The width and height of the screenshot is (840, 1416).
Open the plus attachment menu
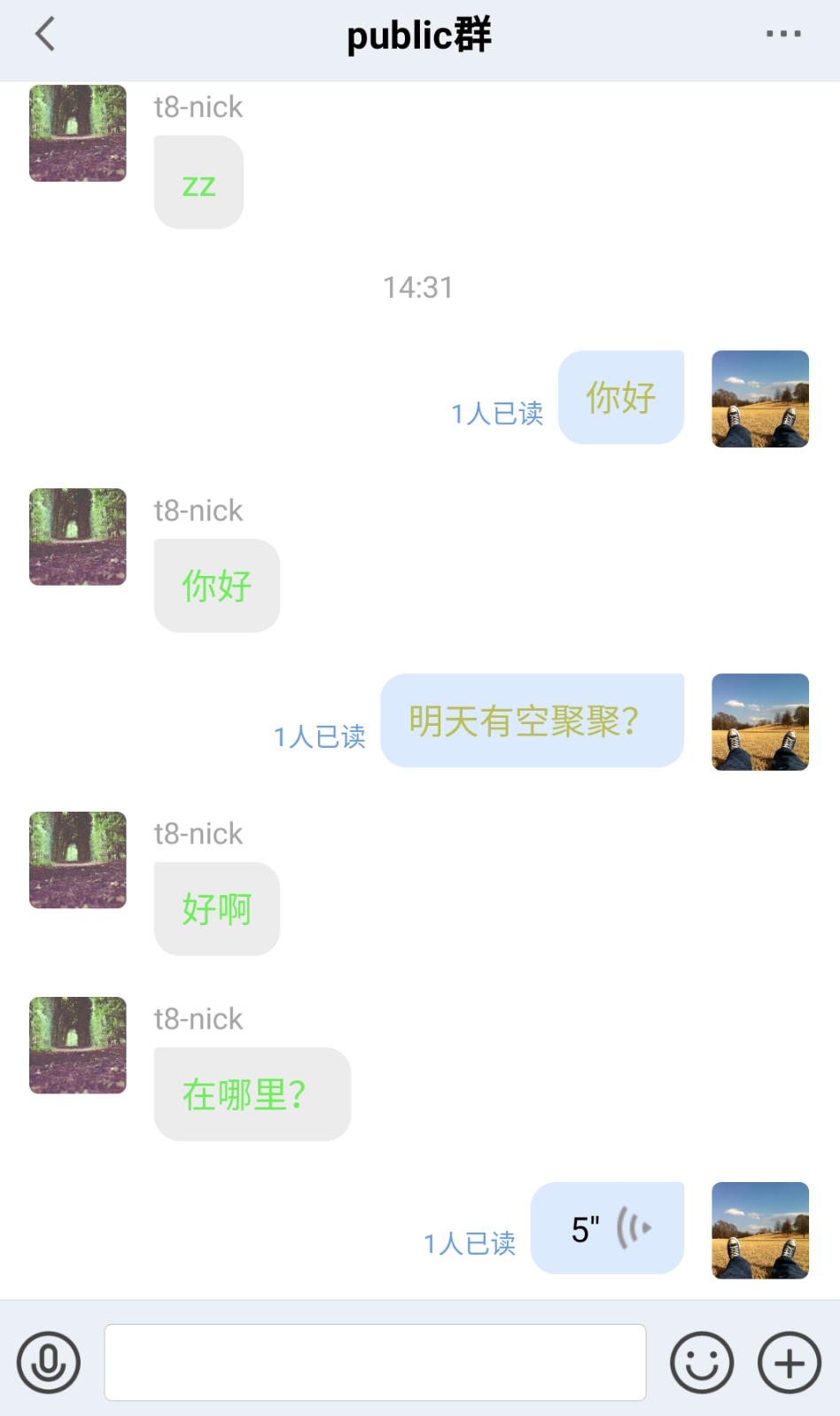789,1363
